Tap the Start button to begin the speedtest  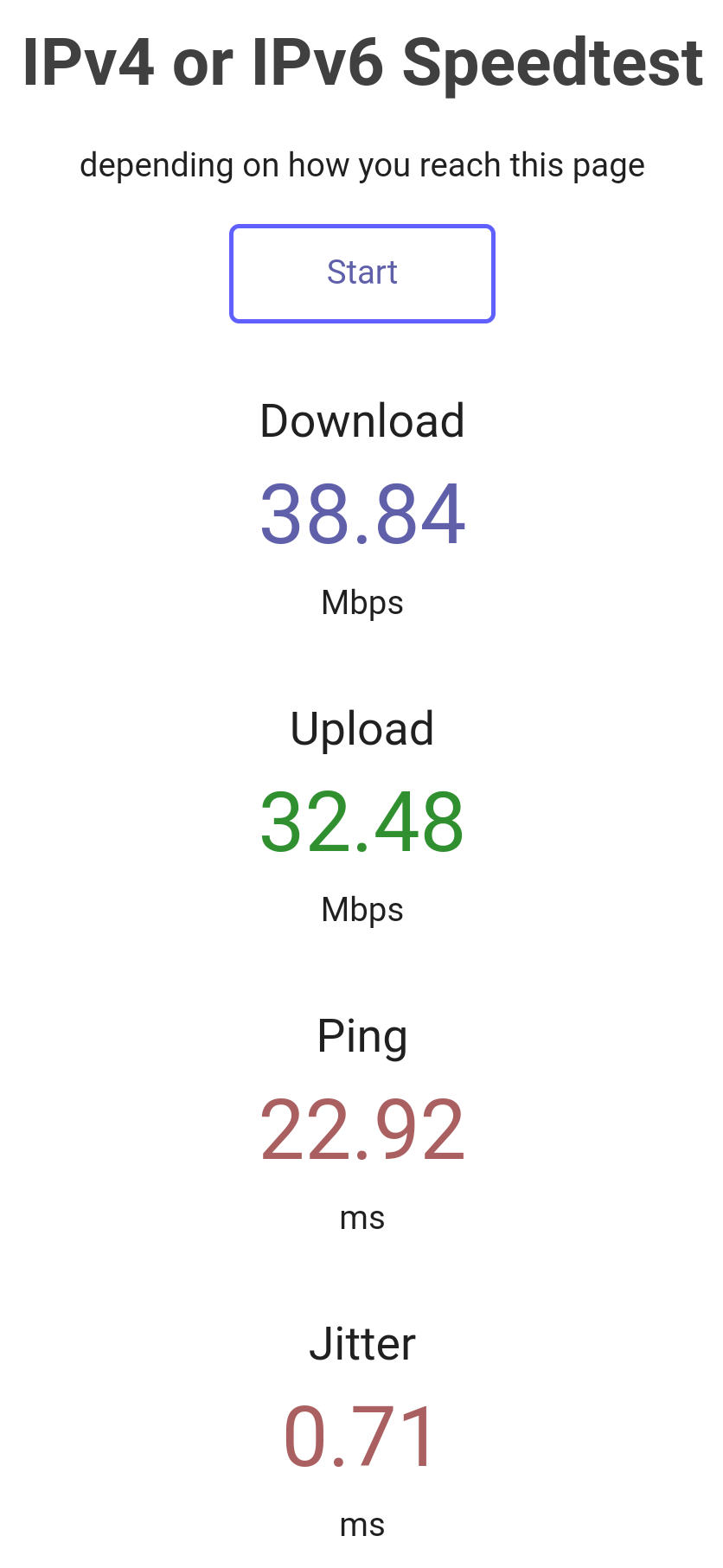(361, 273)
